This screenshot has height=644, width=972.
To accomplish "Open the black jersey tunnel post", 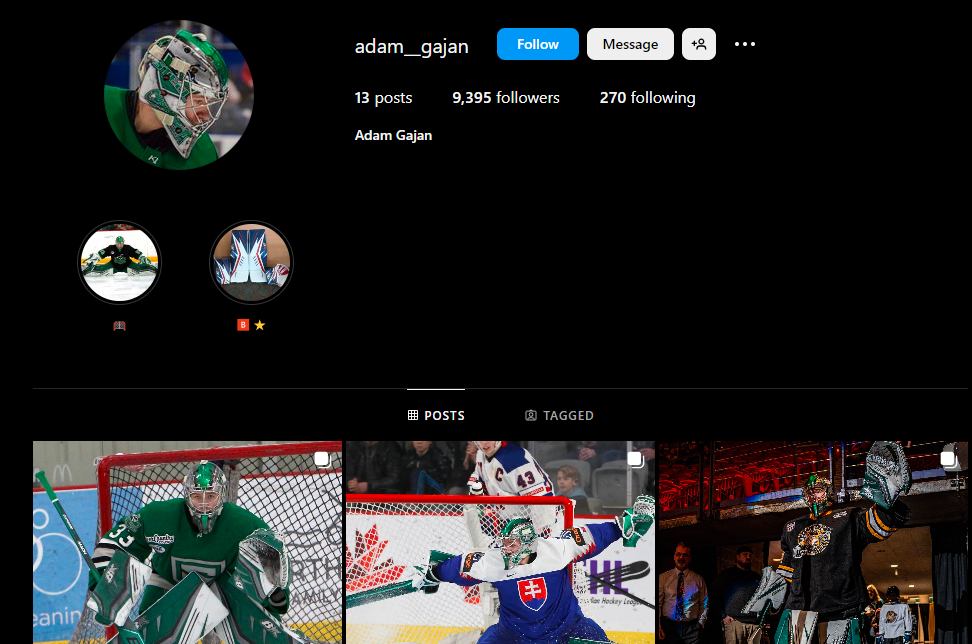I will [813, 543].
